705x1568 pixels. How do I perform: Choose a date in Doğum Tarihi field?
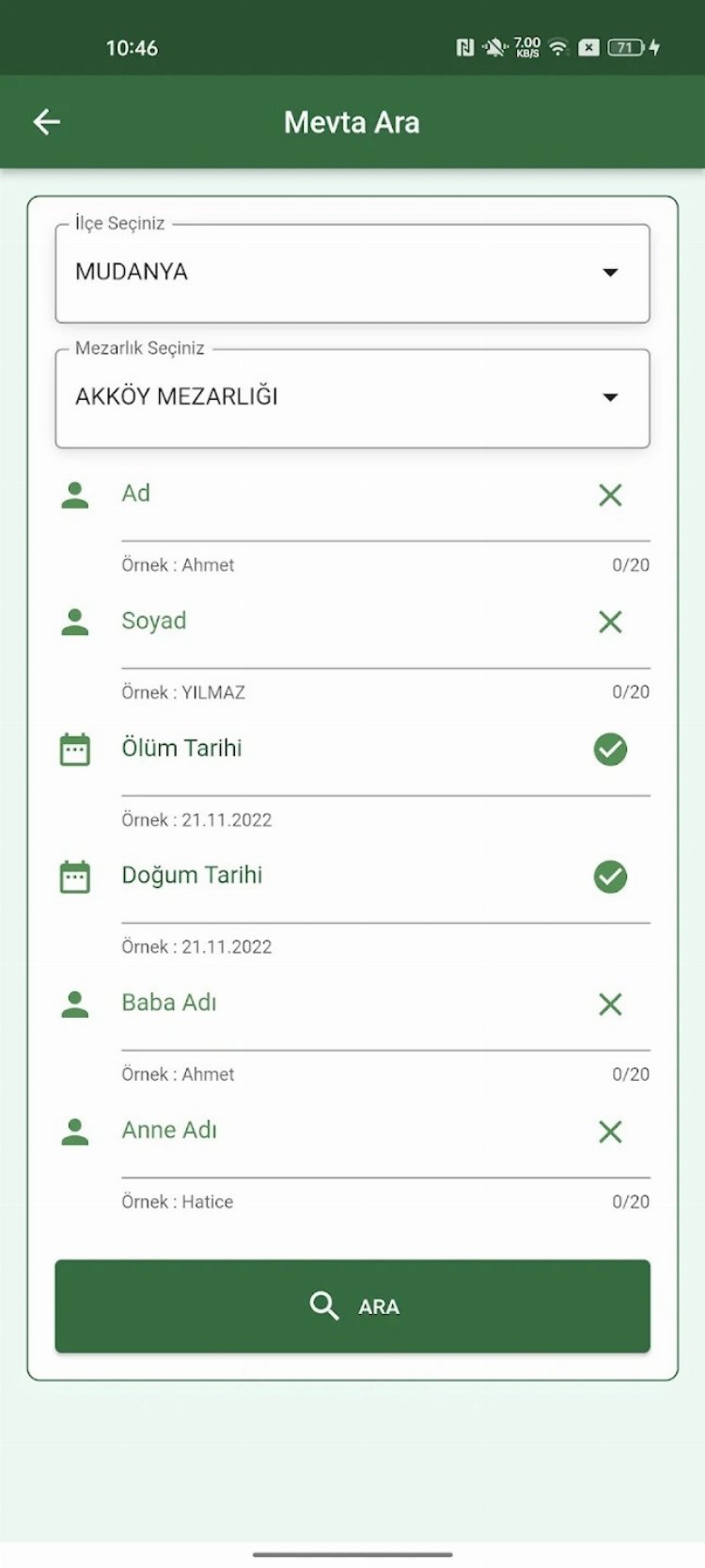click(348, 877)
